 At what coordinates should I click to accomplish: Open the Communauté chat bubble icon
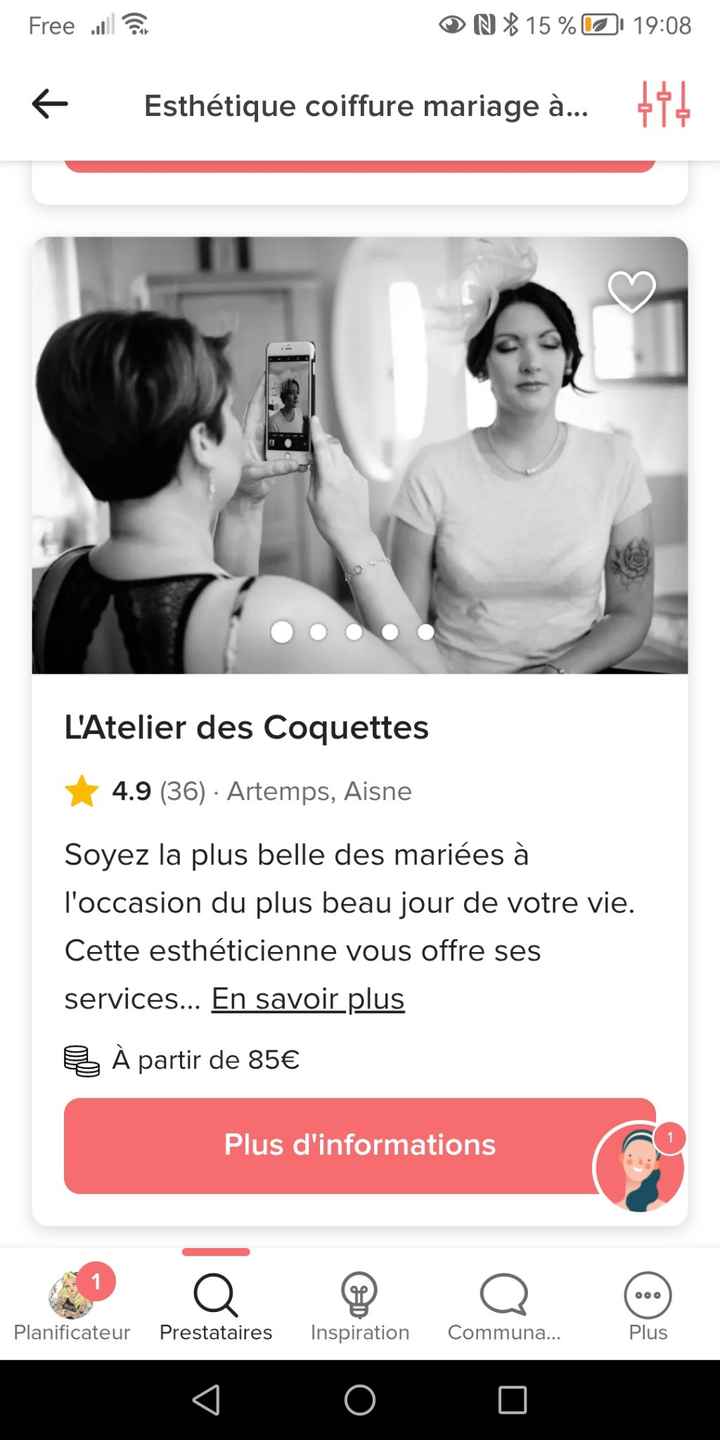point(504,1293)
